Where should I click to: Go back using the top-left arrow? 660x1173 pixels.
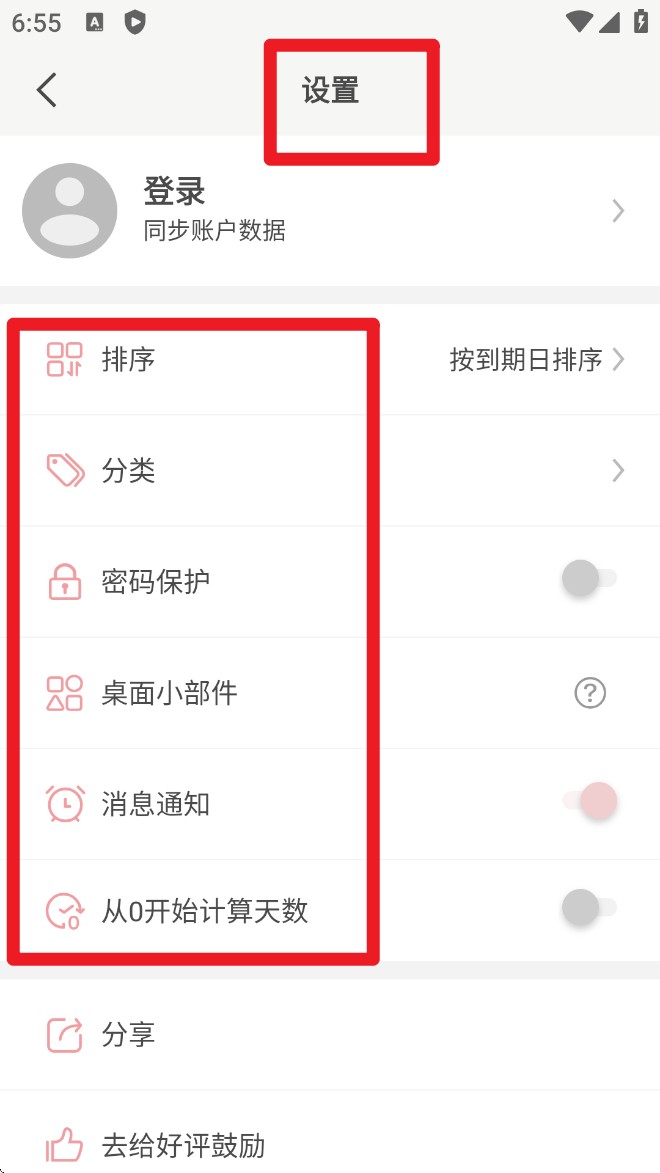pos(47,90)
